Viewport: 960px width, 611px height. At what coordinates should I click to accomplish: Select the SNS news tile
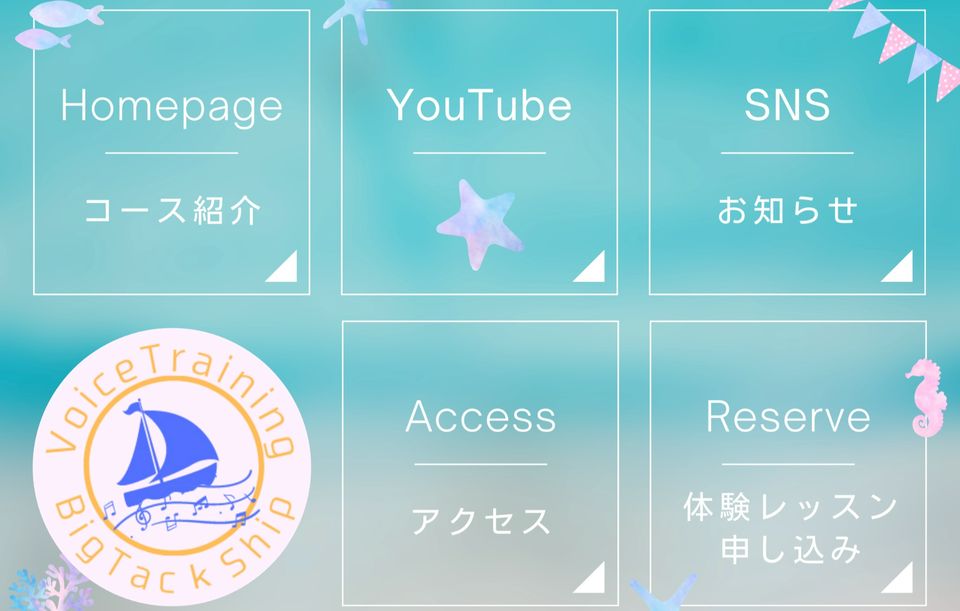[787, 153]
